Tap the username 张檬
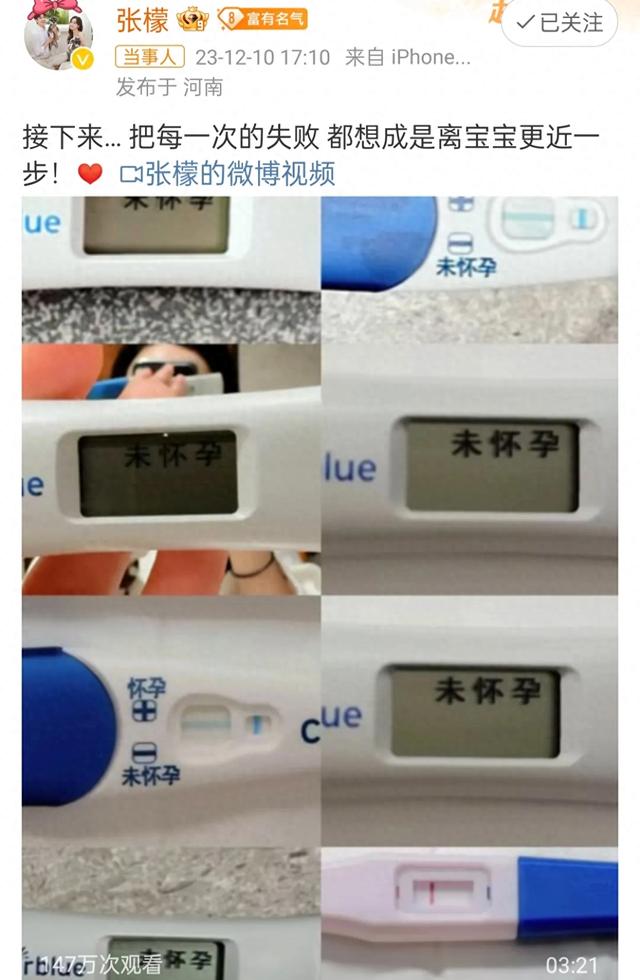Viewport: 640px width, 980px height. point(141,19)
